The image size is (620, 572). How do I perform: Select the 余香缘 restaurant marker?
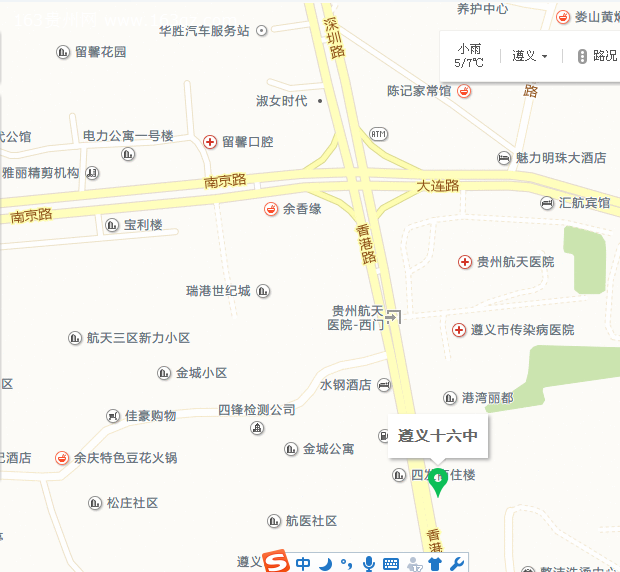pyautogui.click(x=270, y=209)
